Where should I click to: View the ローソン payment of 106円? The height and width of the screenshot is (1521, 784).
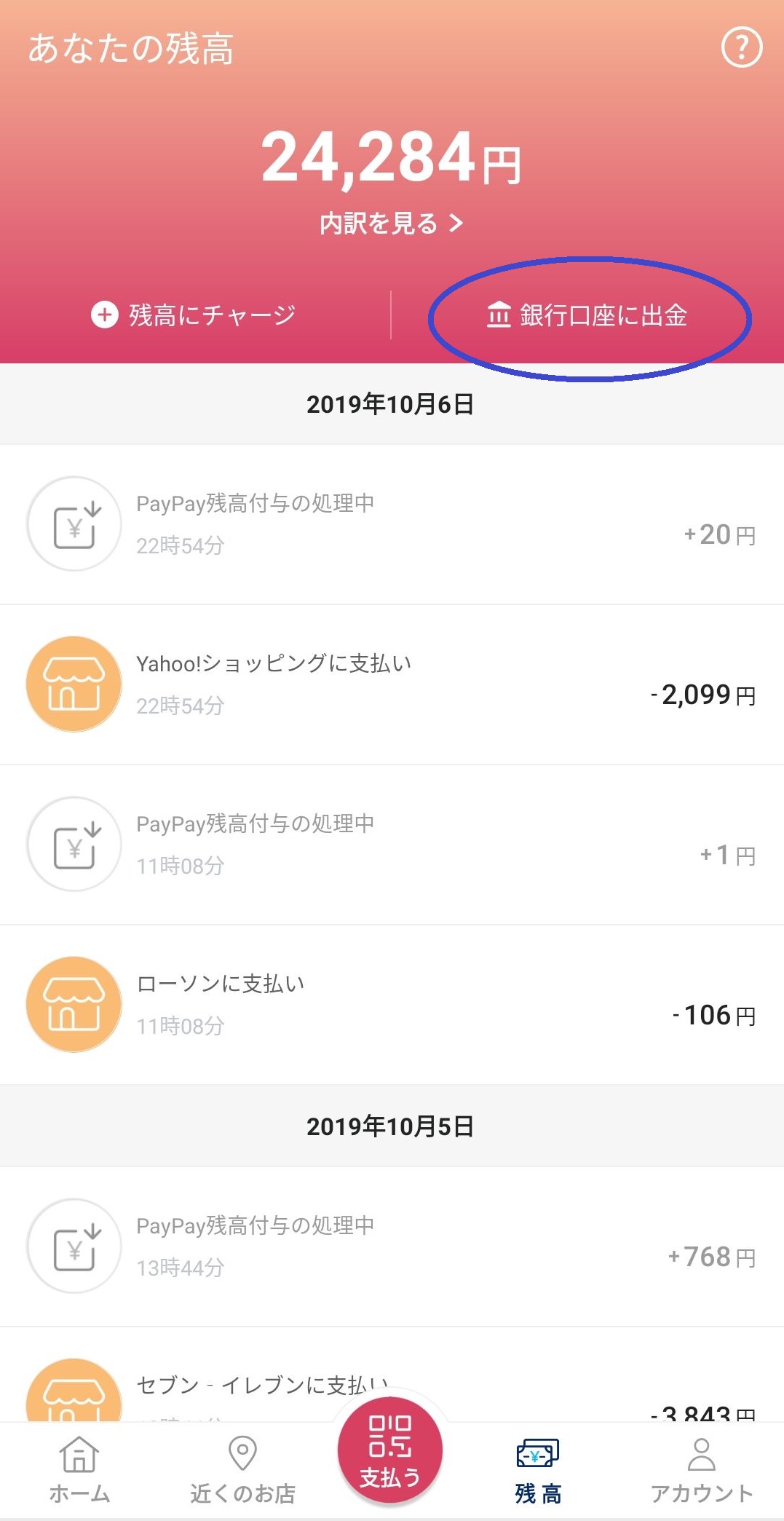pyautogui.click(x=392, y=1005)
